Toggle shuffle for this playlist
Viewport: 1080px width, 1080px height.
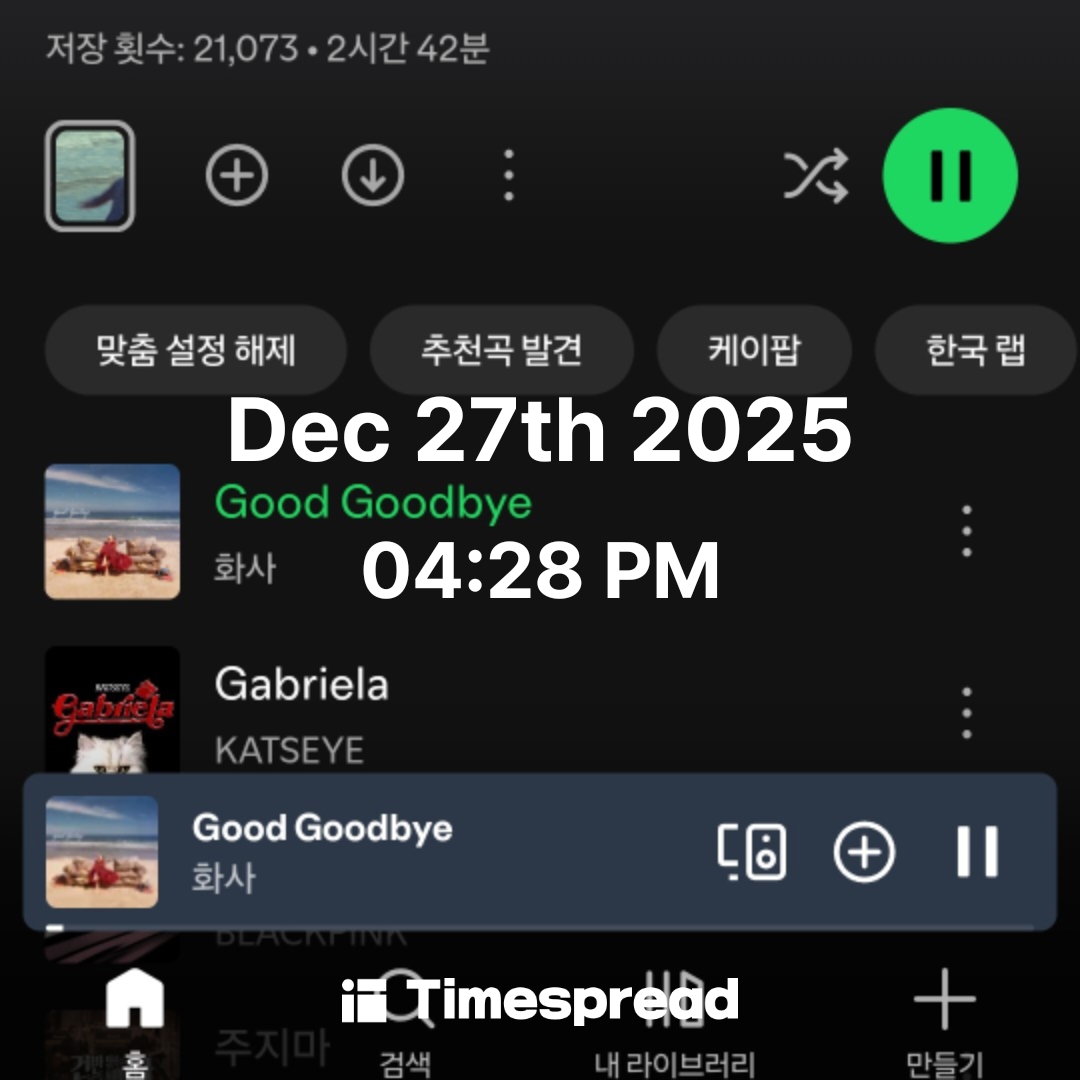click(815, 177)
